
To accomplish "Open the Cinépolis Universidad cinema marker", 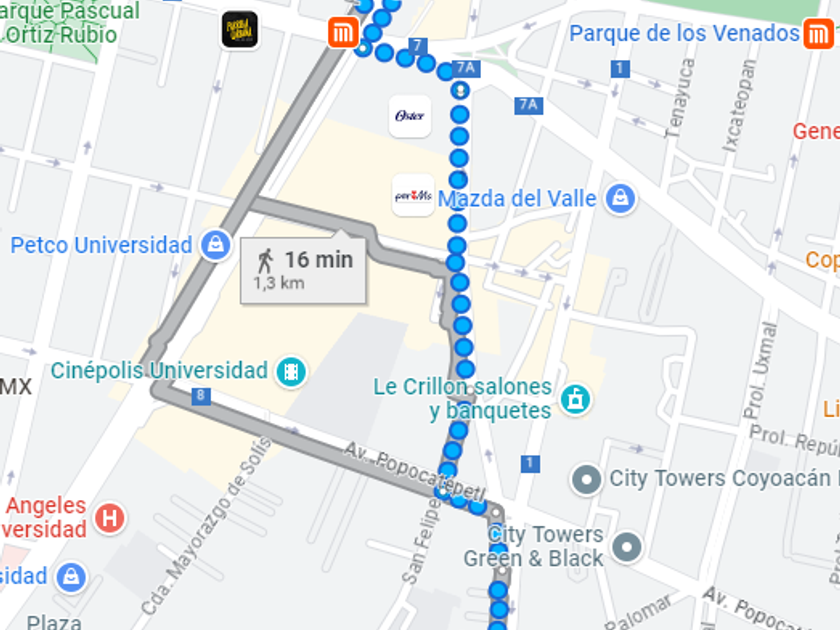I will tap(291, 371).
